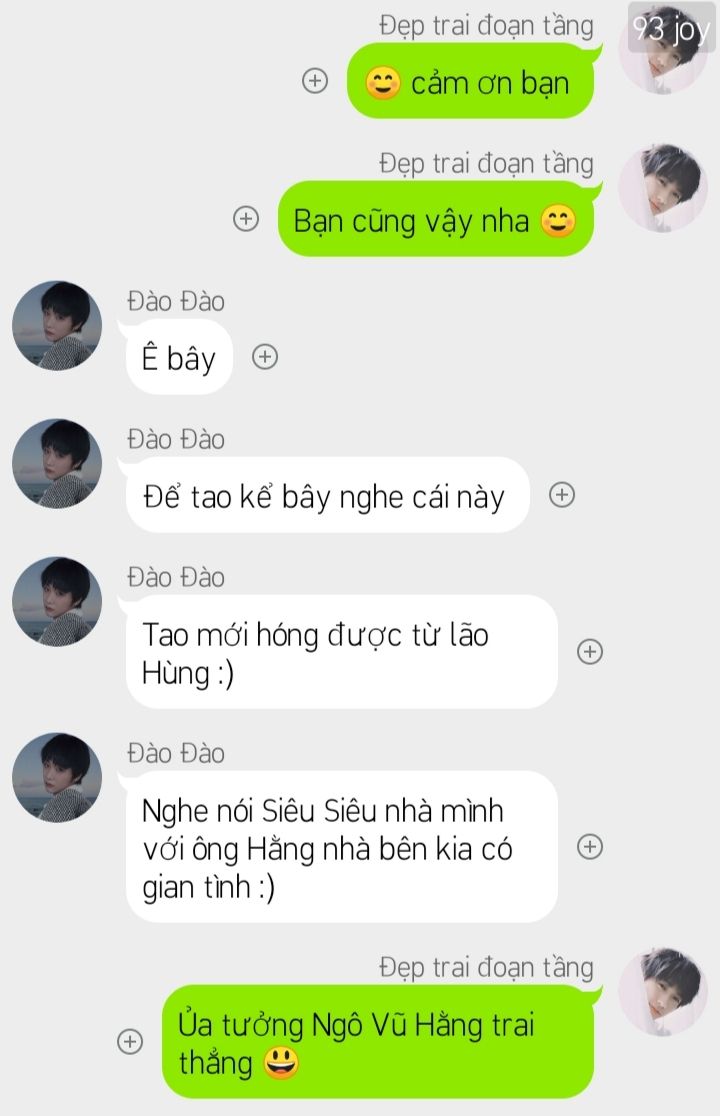720x1116 pixels.
Task: Tap the plus icon beside the "Ngô Vũ Hằng" message
Action: point(130,1041)
